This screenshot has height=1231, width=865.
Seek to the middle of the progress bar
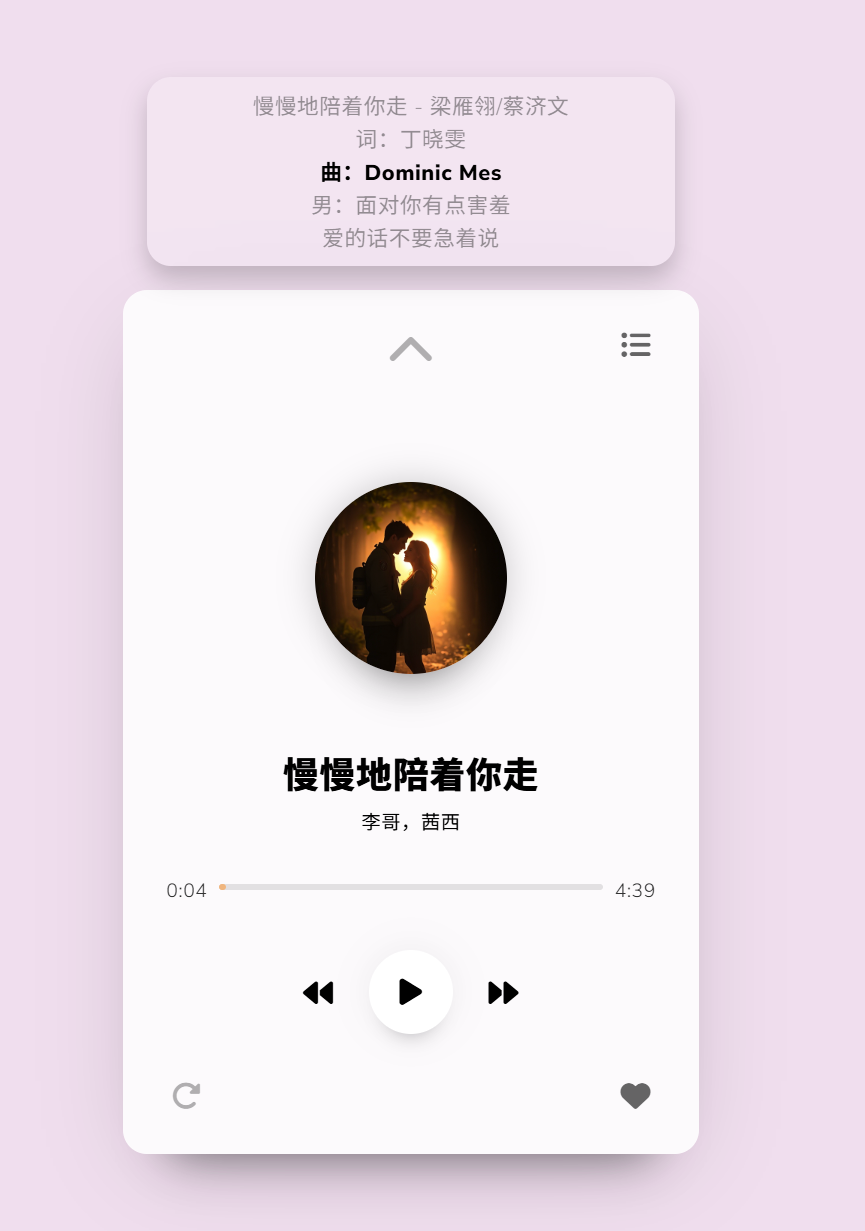411,887
